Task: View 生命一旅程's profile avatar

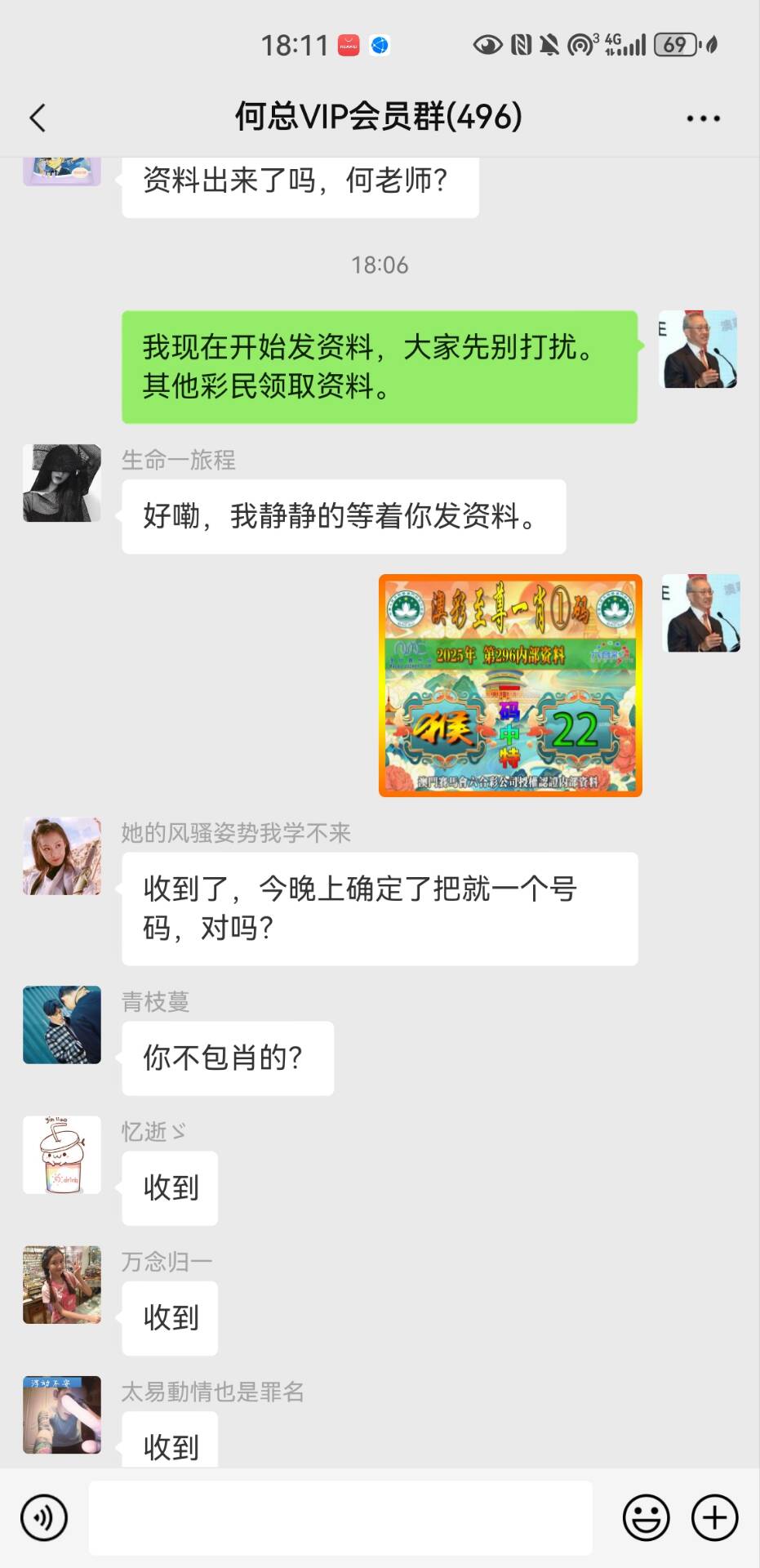Action: tap(62, 483)
